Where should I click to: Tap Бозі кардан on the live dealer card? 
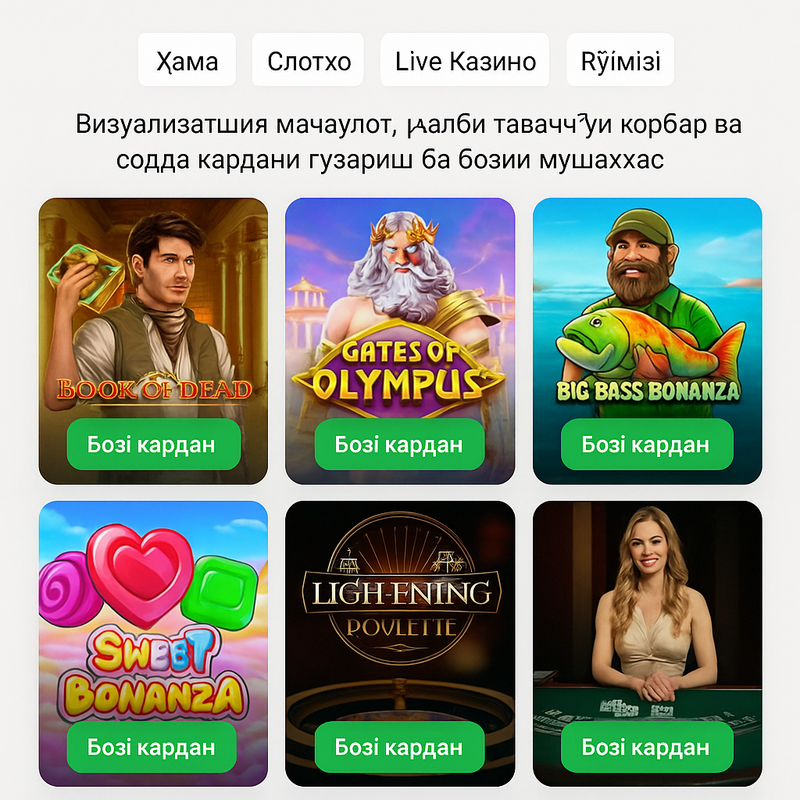coord(647,747)
